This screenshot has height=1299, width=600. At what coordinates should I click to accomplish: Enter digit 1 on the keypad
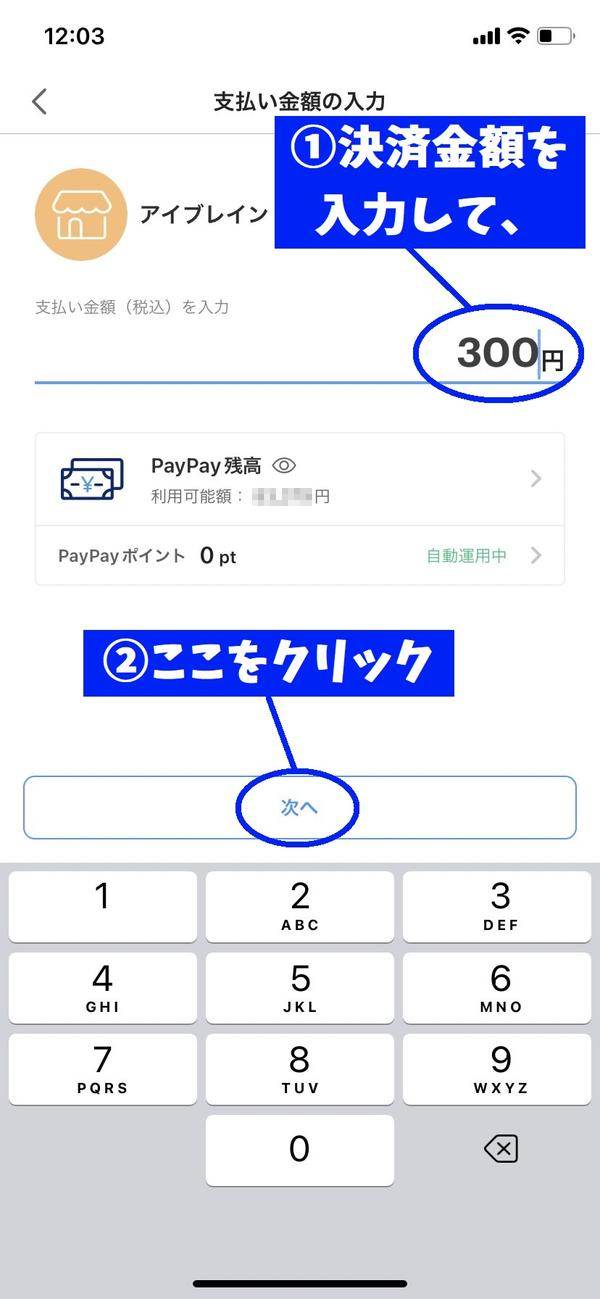click(102, 906)
